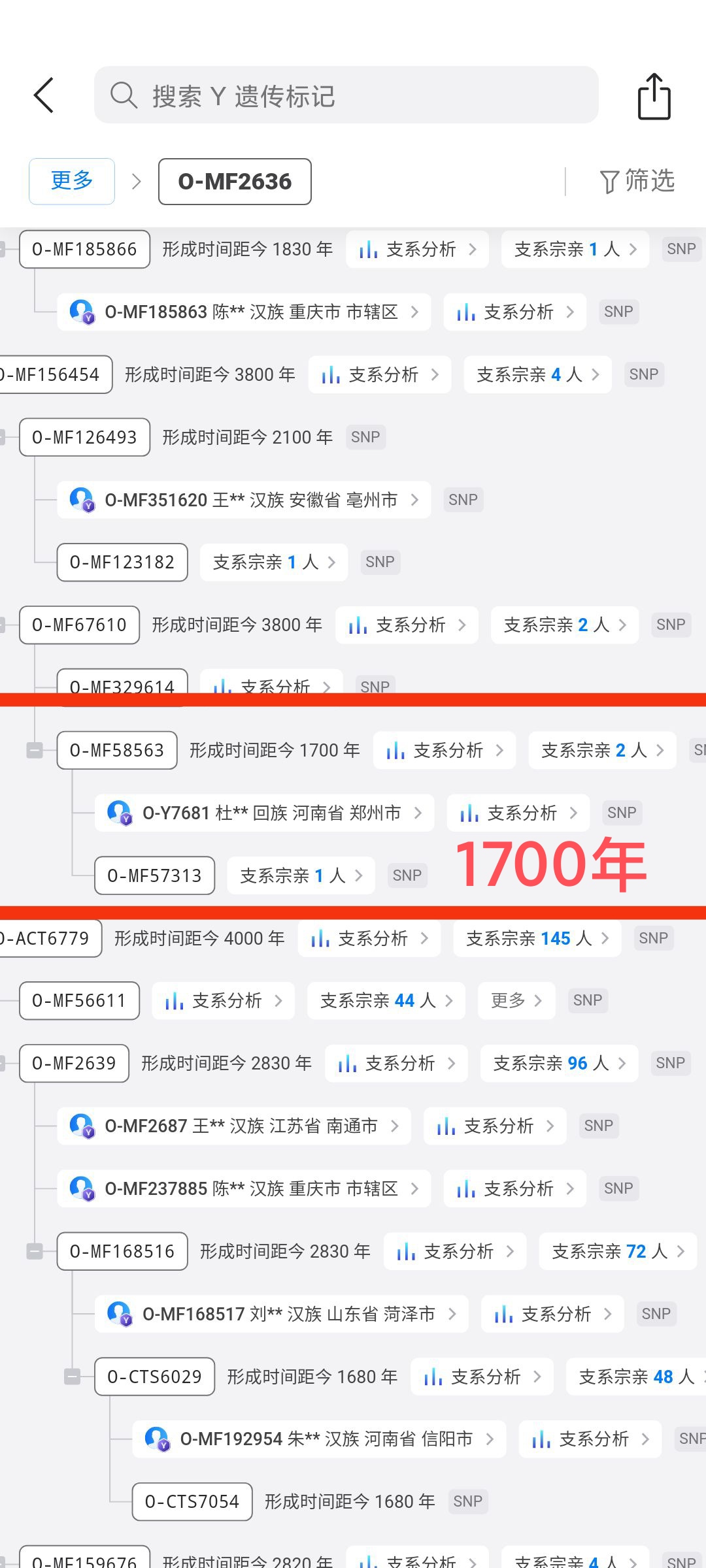Go back using the top-left arrow
This screenshot has height=1568, width=706.
click(x=44, y=95)
